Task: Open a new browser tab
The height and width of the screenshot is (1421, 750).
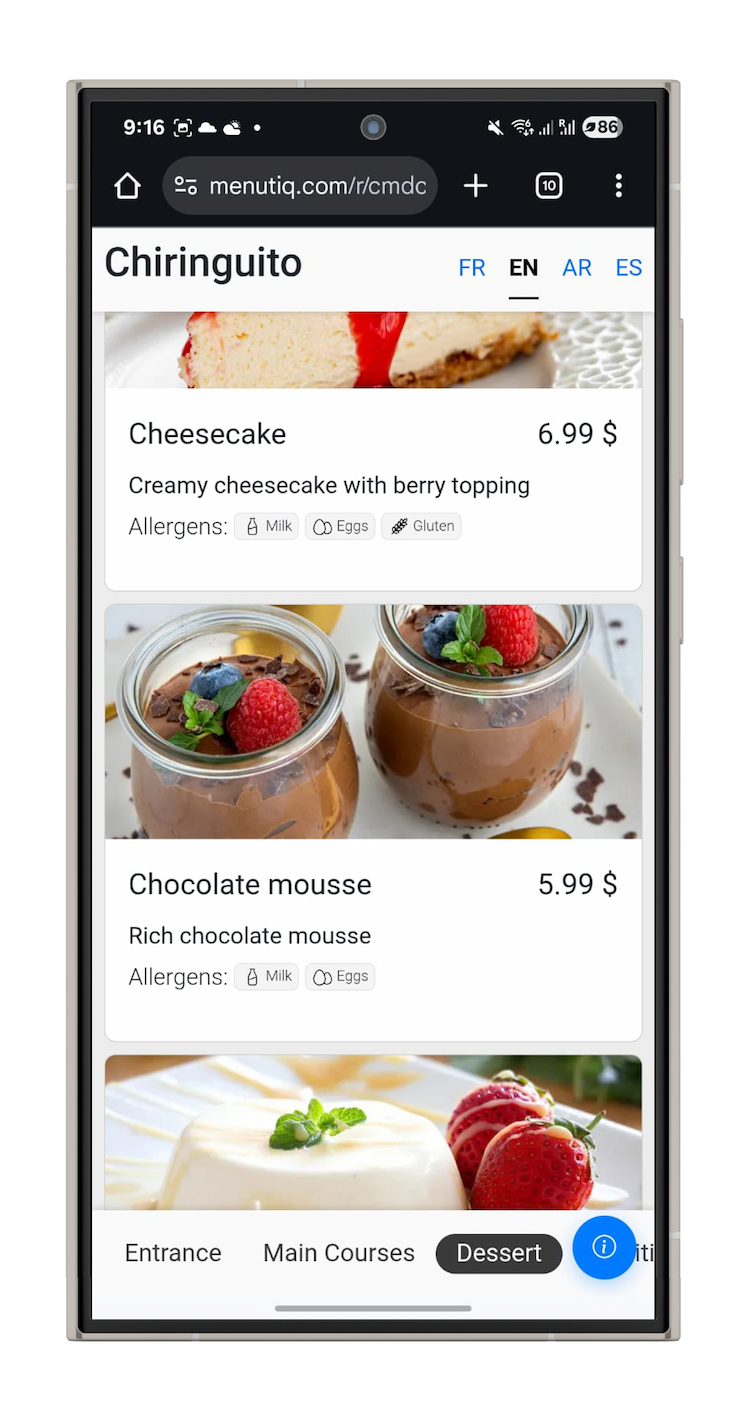Action: [476, 186]
